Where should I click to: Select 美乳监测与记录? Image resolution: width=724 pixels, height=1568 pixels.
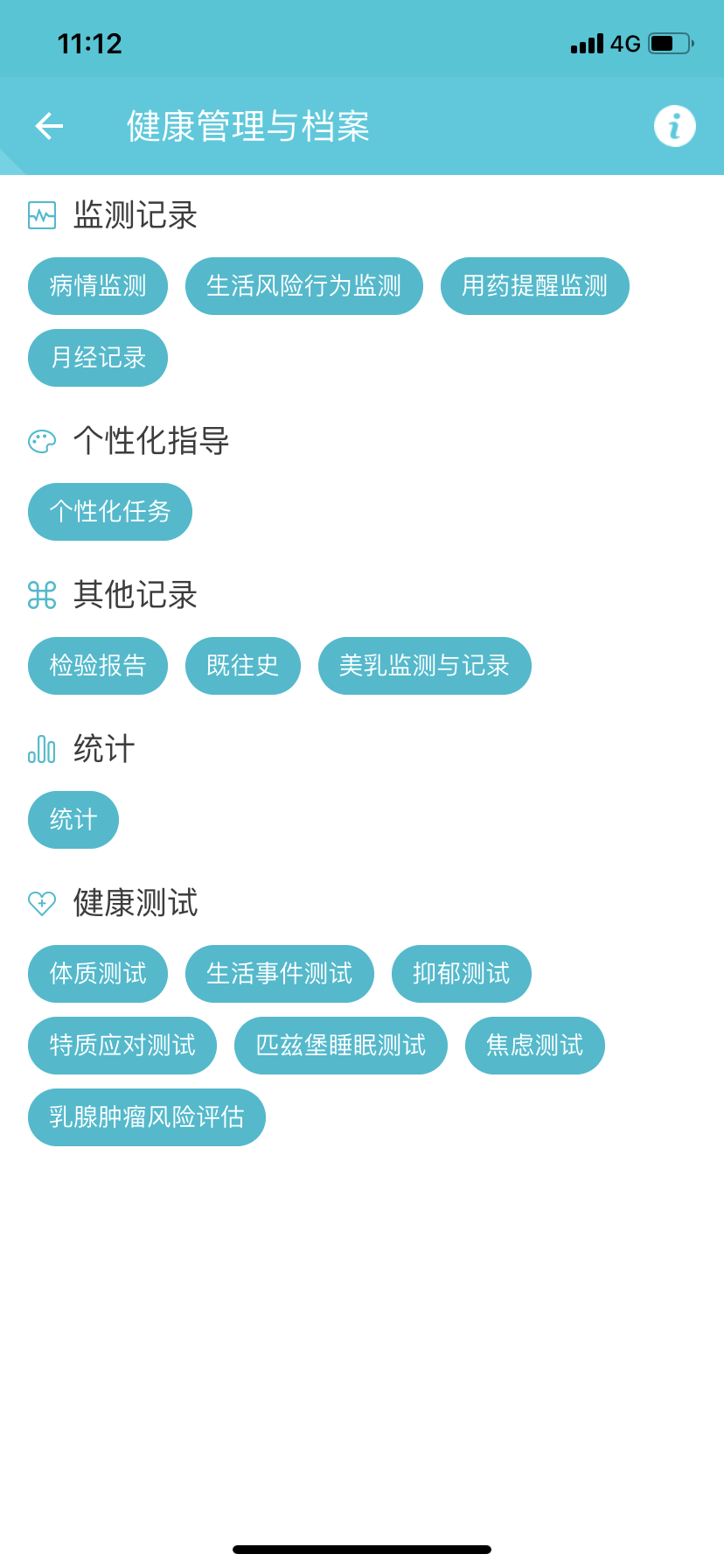pyautogui.click(x=425, y=666)
